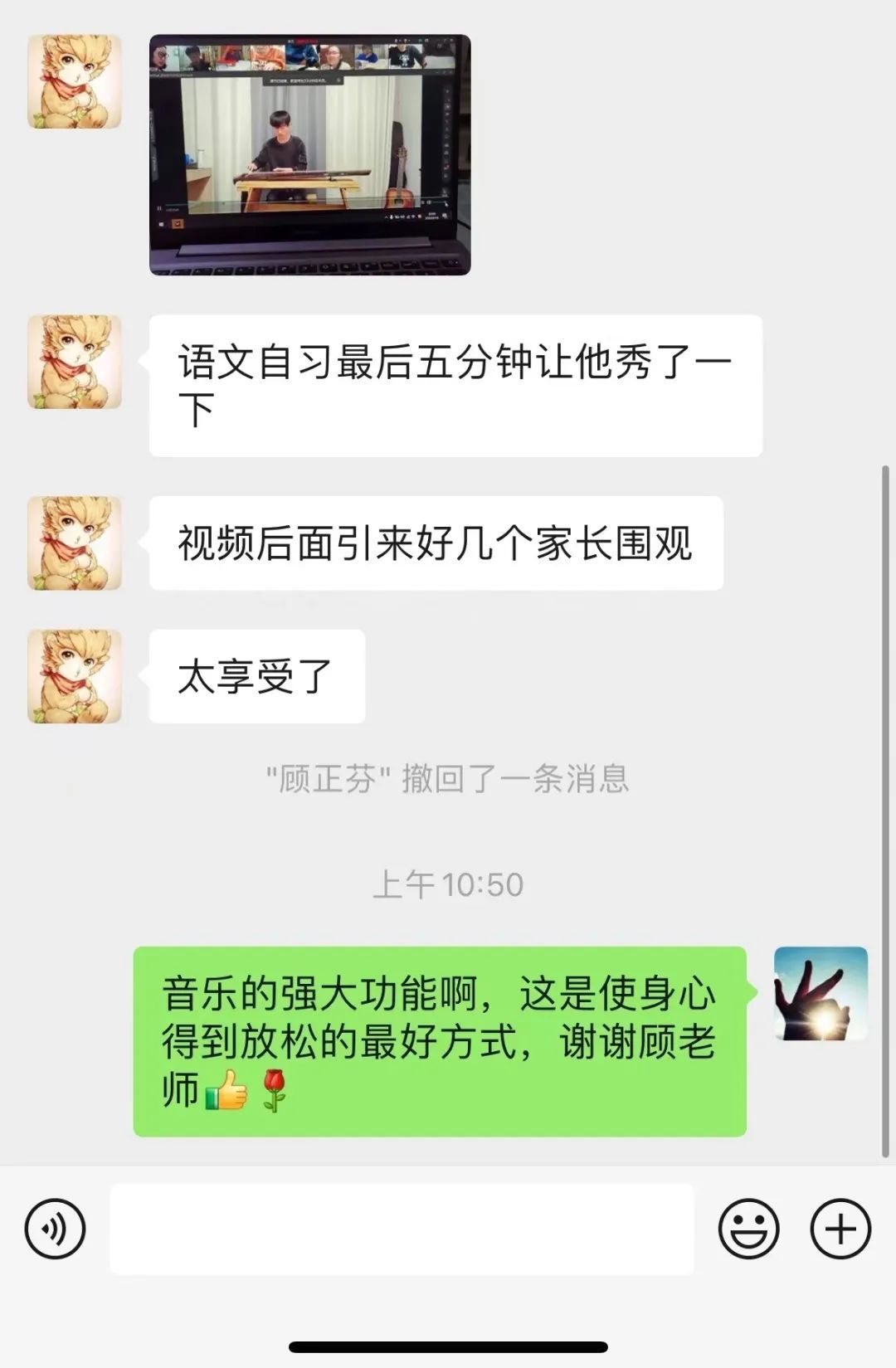Focus the message text input box
This screenshot has width=896, height=1368.
[402, 1229]
